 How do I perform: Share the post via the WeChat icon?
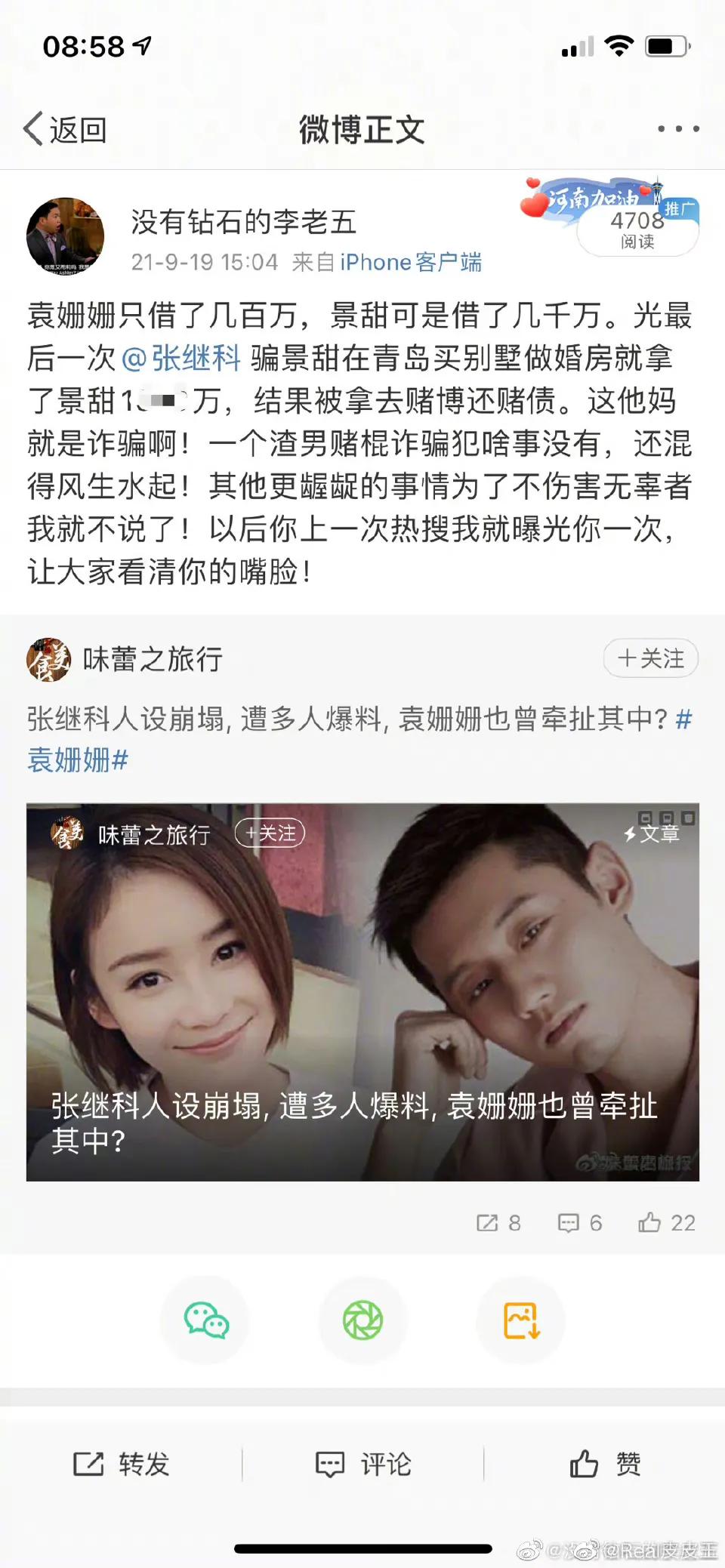pos(205,1321)
